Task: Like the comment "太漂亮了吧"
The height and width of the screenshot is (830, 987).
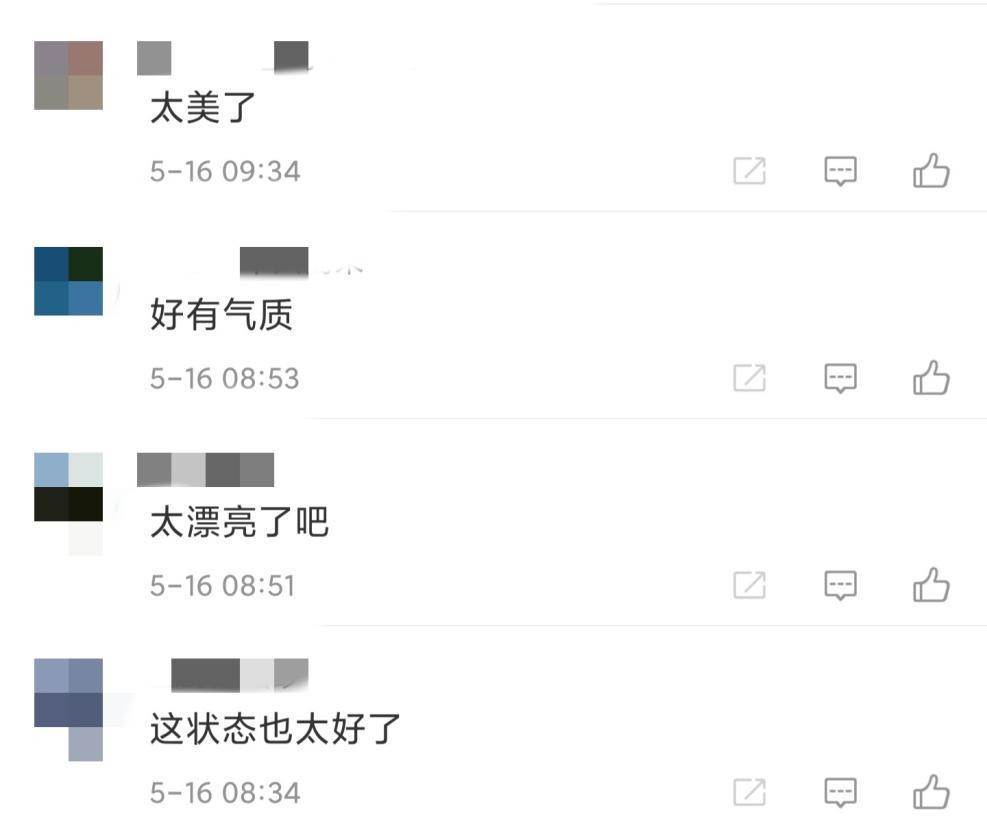Action: click(930, 585)
